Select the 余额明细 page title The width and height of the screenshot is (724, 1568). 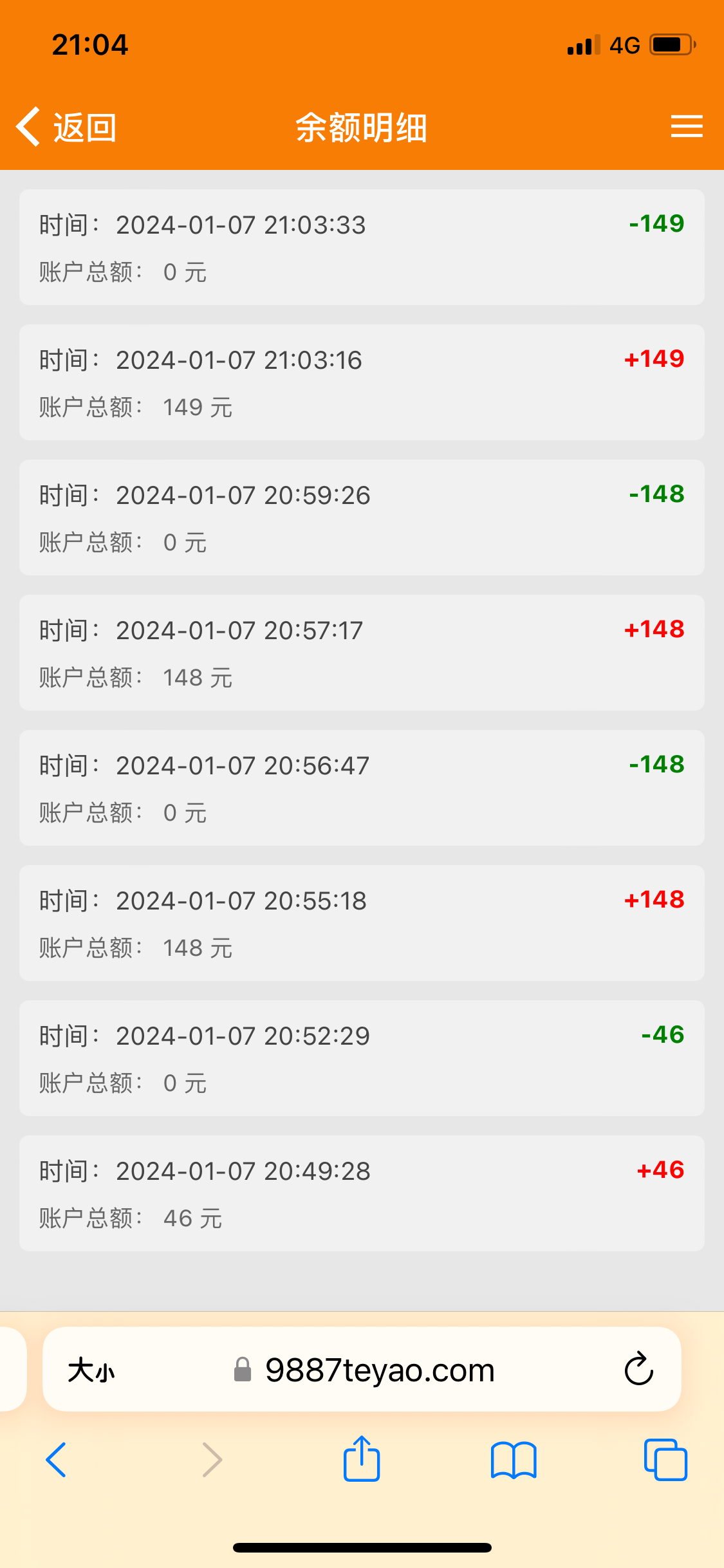(x=362, y=126)
